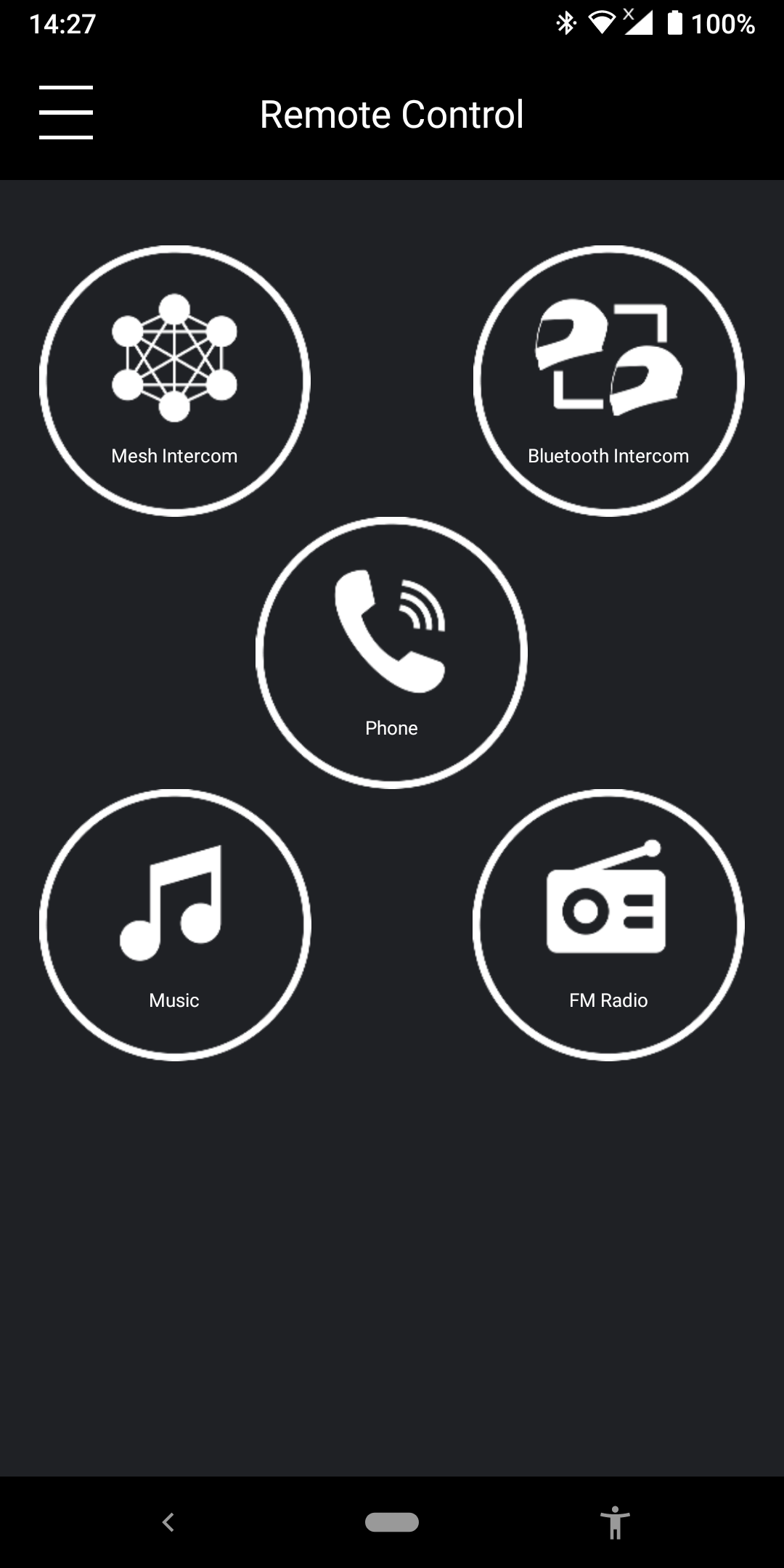Select the Bluetooth Intercom button
Image resolution: width=784 pixels, height=1568 pixels.
[608, 381]
